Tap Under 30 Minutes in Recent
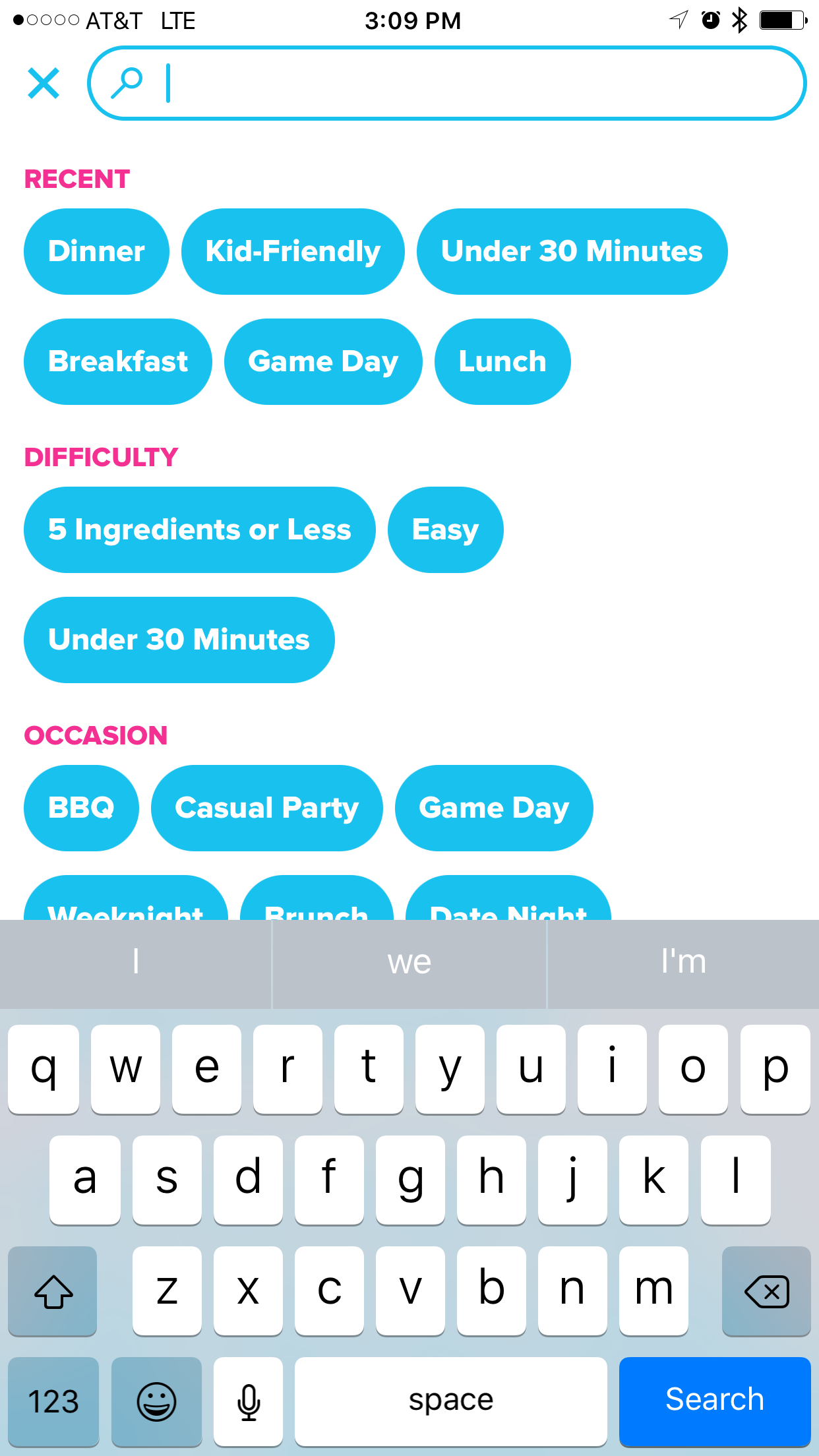Screen dimensions: 819x1456 572,251
